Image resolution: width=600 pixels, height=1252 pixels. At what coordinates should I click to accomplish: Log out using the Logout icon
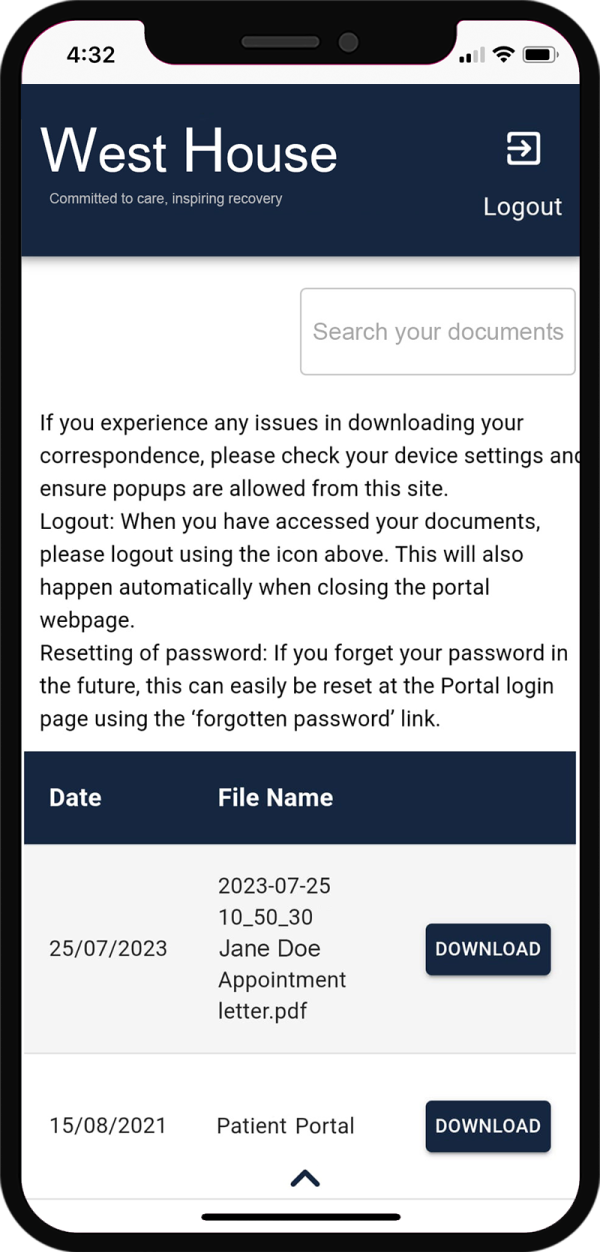point(522,150)
